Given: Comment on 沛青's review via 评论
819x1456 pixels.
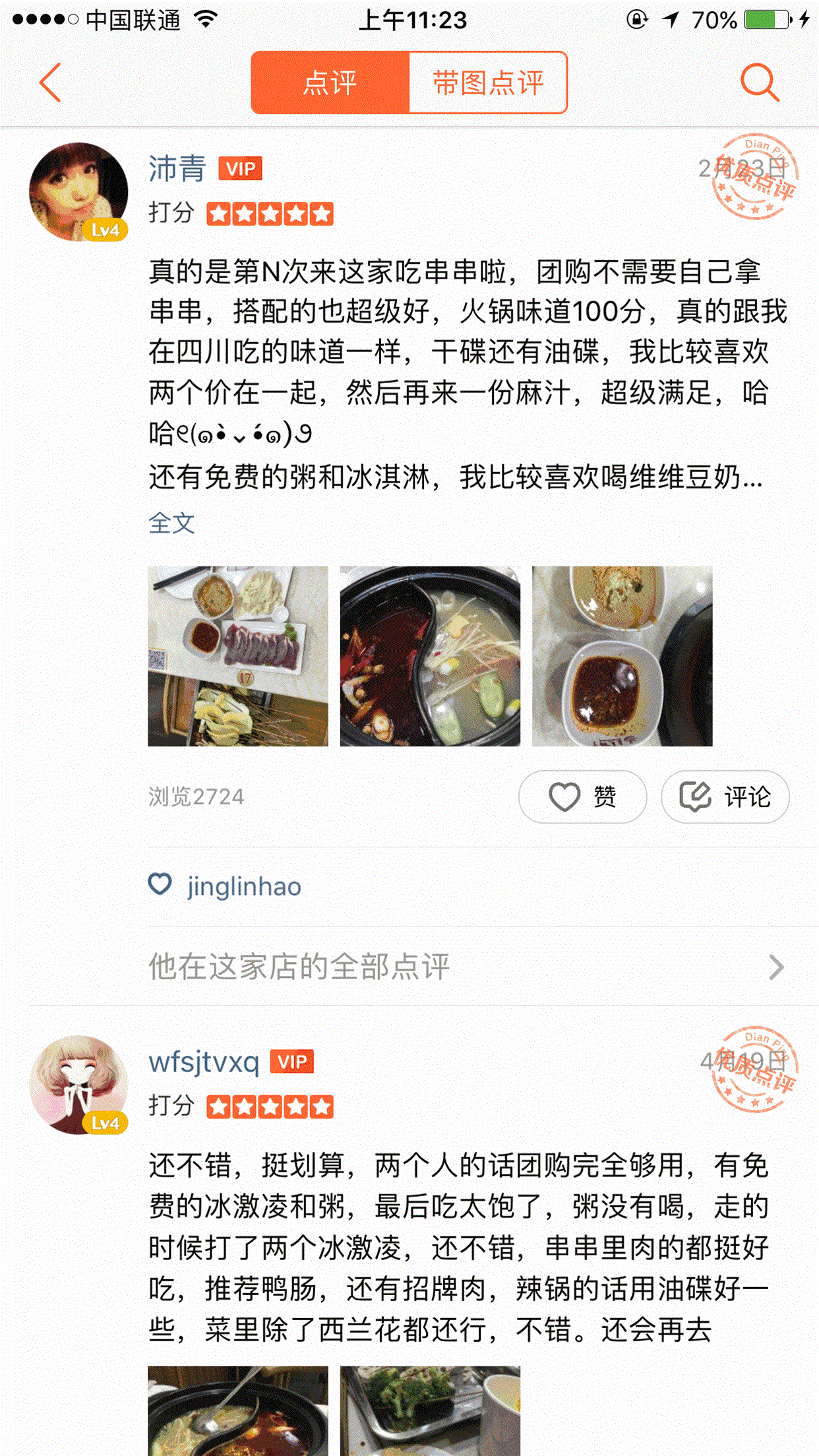Looking at the screenshot, I should 725,797.
